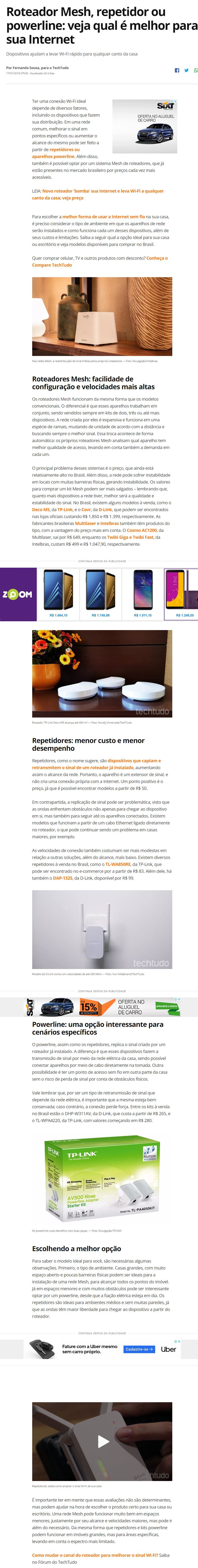This screenshot has height=1568, width=198.
Task: Share article on Twitter
Action: click(186, 71)
